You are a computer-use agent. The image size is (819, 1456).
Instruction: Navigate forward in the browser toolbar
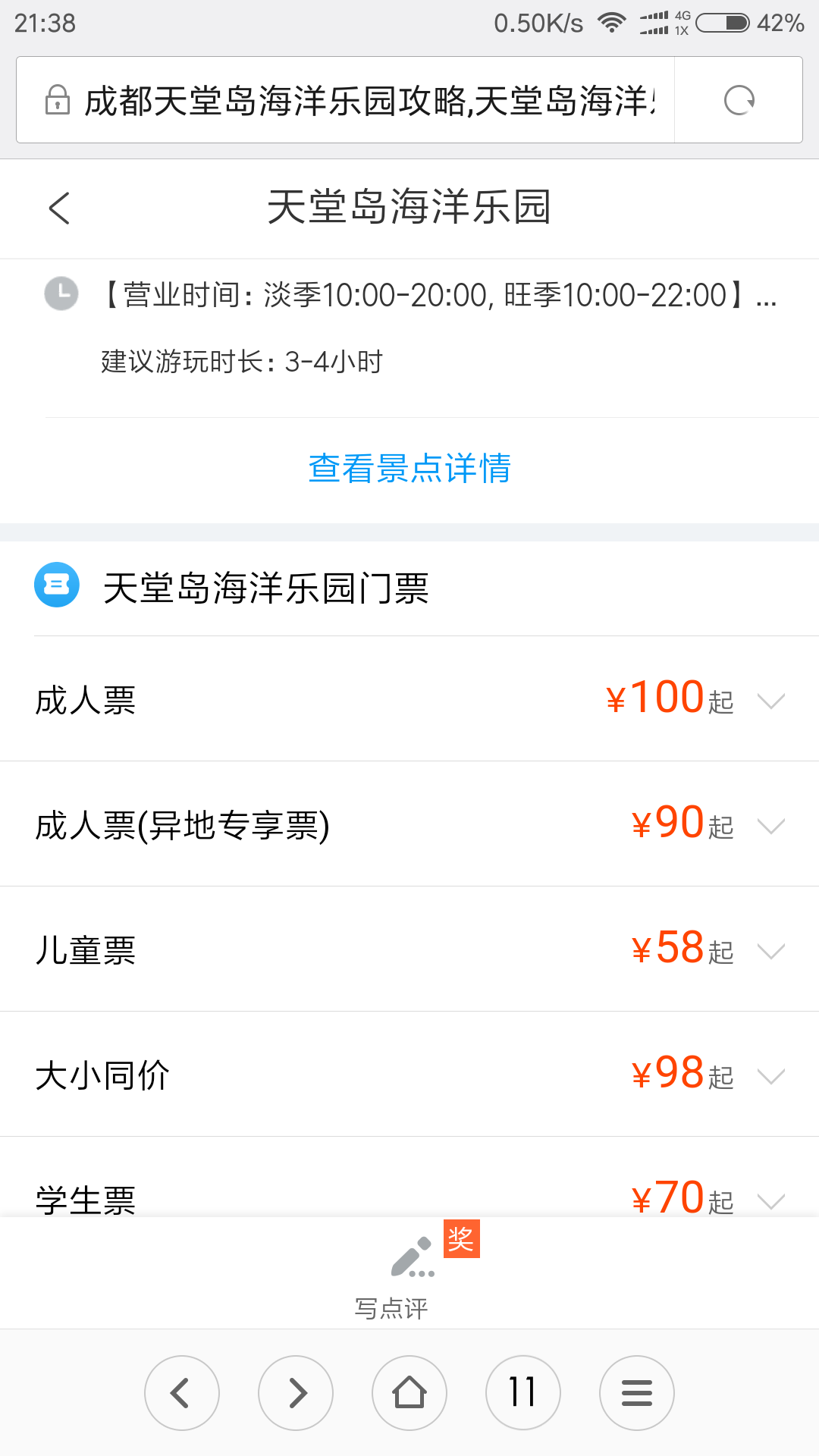296,1393
